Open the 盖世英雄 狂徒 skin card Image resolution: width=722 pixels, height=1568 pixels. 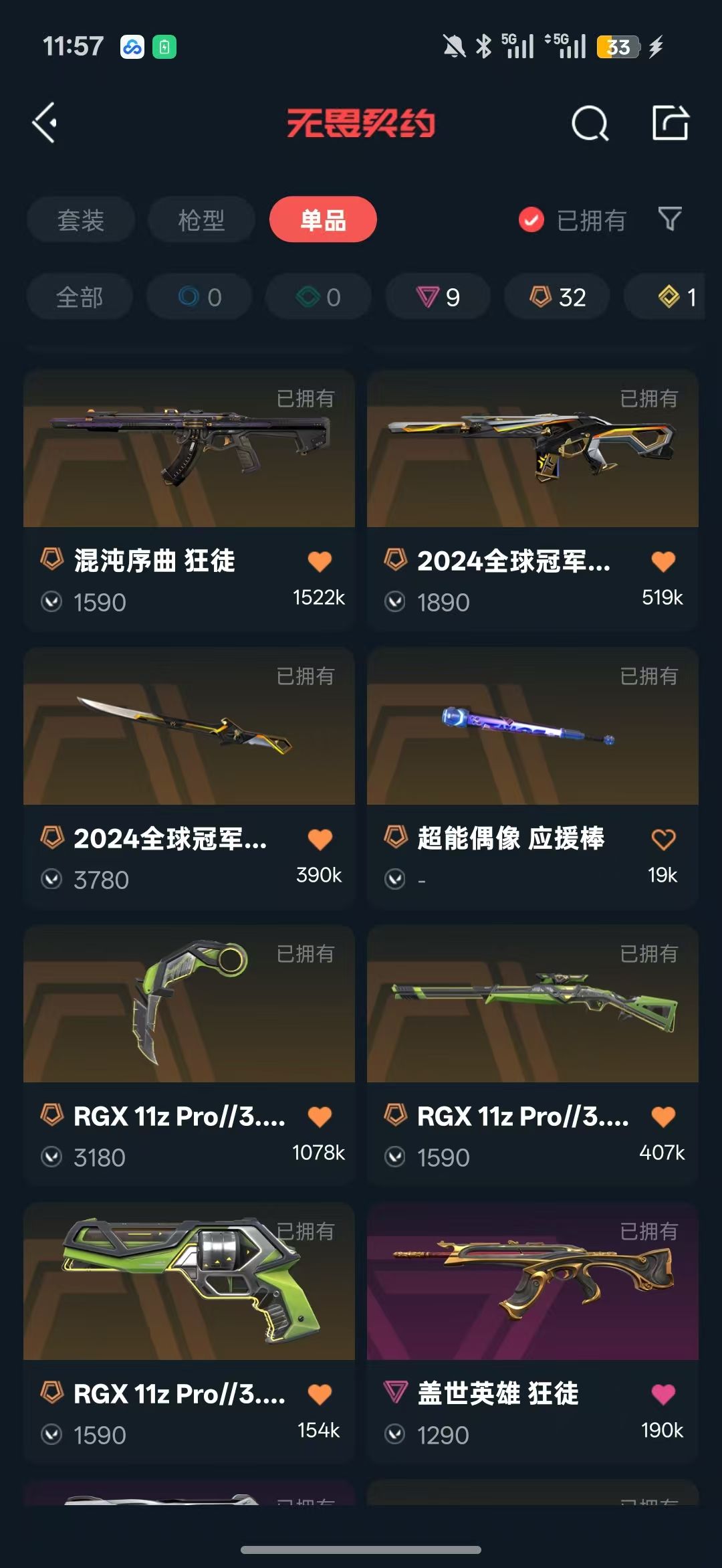click(x=532, y=1282)
